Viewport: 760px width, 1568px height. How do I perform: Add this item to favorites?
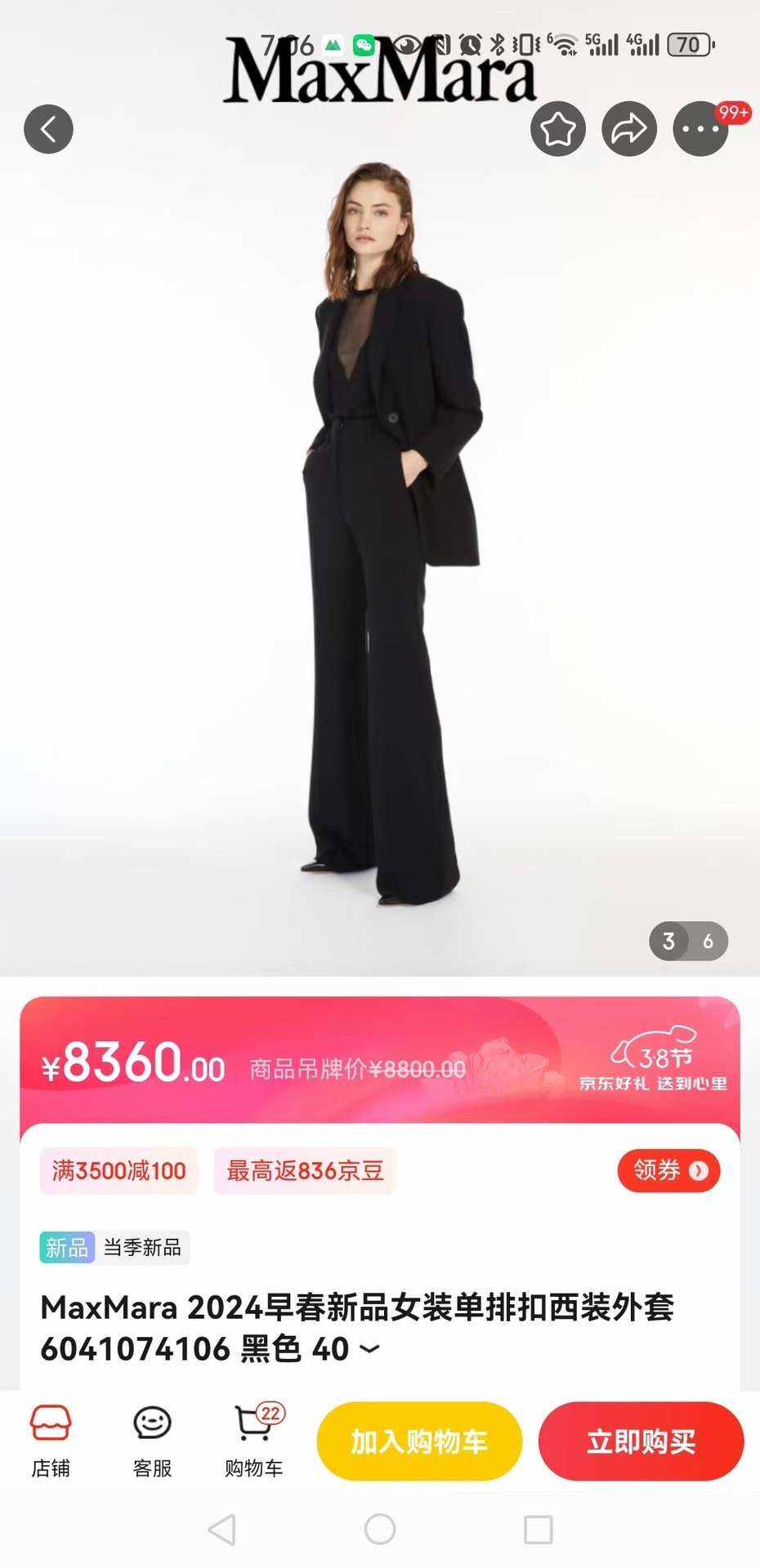pyautogui.click(x=558, y=129)
